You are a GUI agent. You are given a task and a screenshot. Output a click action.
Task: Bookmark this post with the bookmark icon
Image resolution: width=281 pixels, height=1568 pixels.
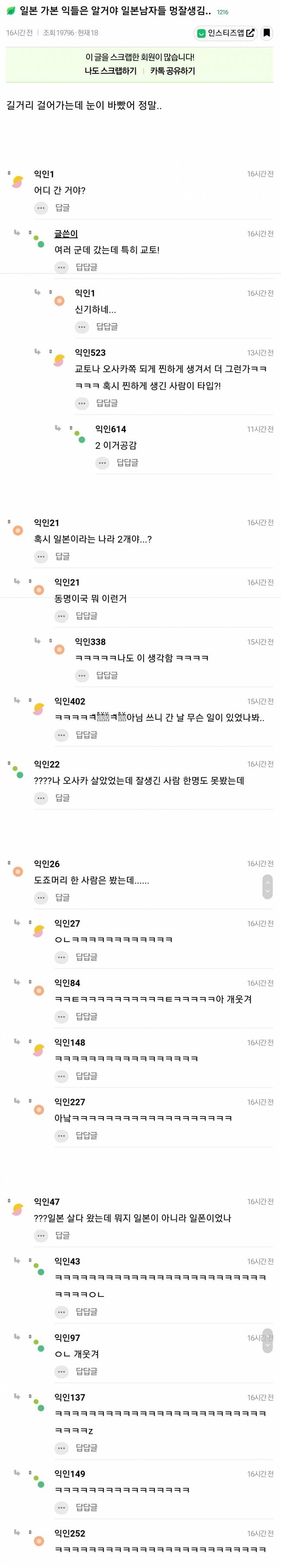tap(267, 33)
